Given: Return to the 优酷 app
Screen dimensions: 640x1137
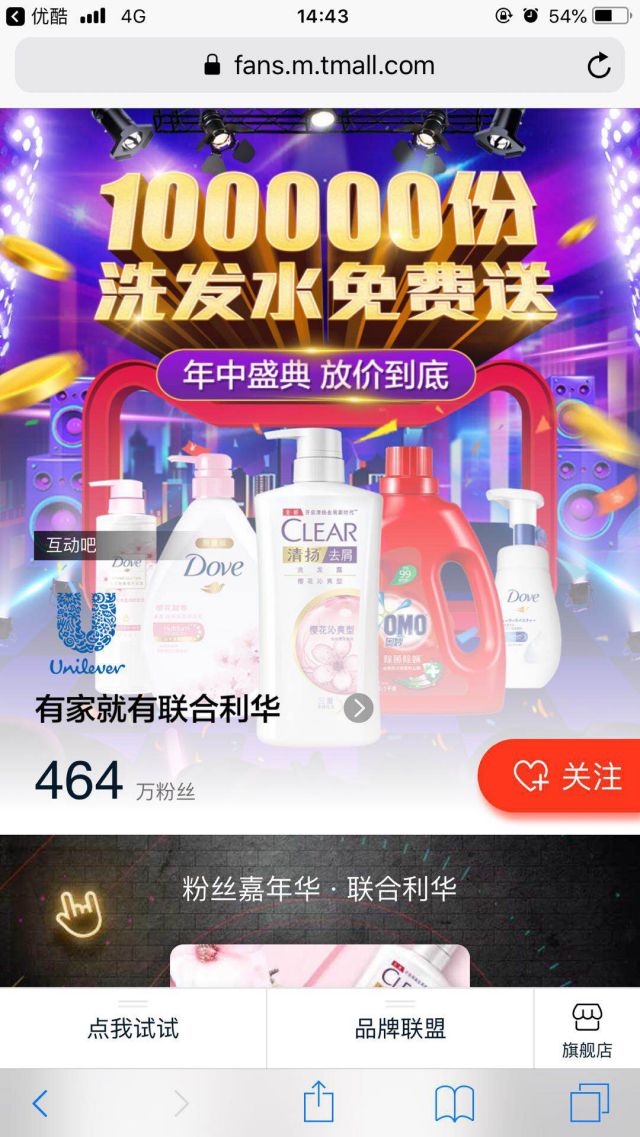Looking at the screenshot, I should tap(36, 16).
